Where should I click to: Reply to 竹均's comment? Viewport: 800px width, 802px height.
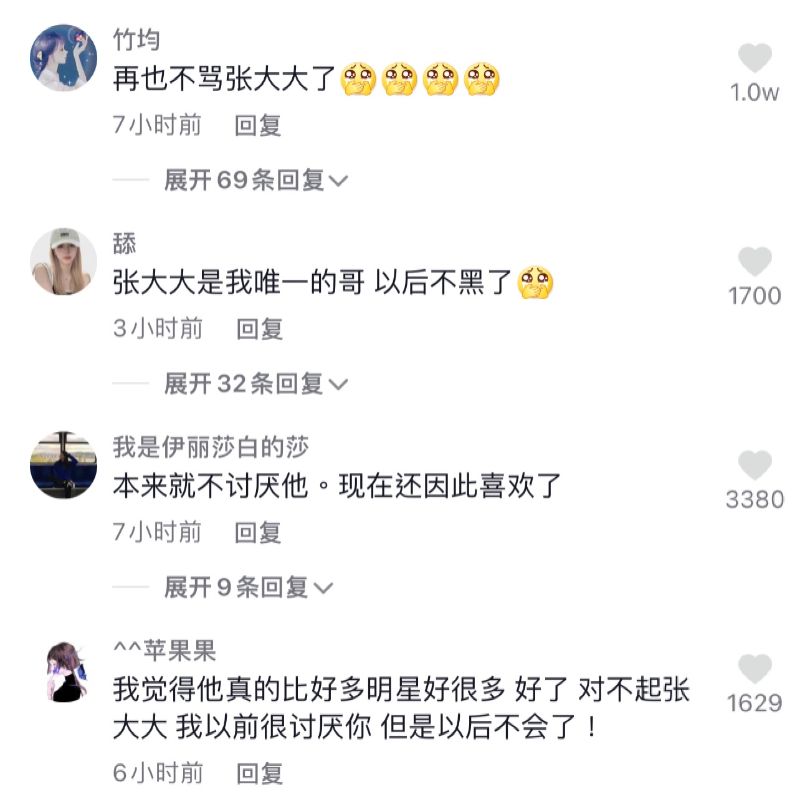click(258, 125)
